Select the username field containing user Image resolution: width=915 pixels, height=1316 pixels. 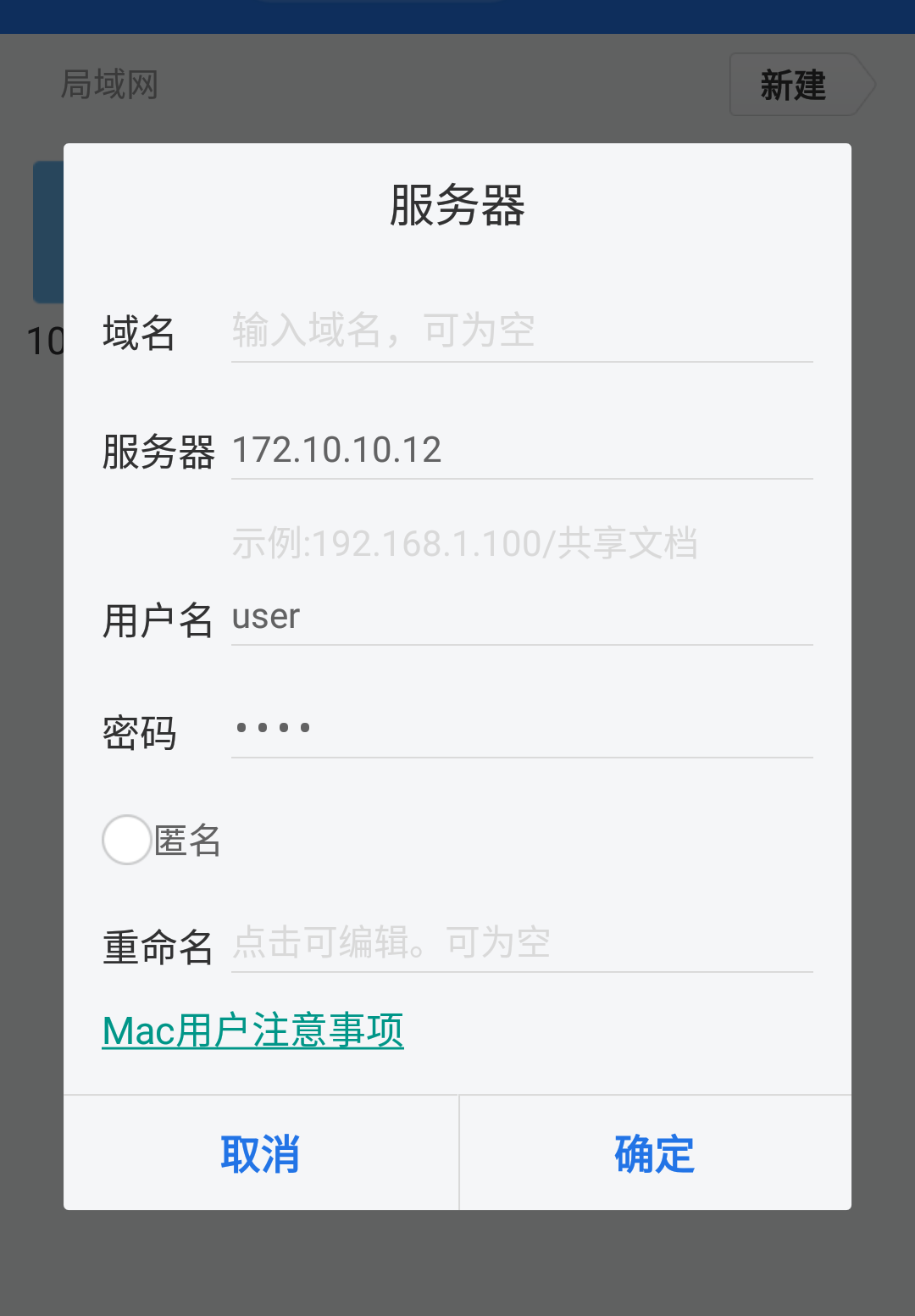[521, 617]
